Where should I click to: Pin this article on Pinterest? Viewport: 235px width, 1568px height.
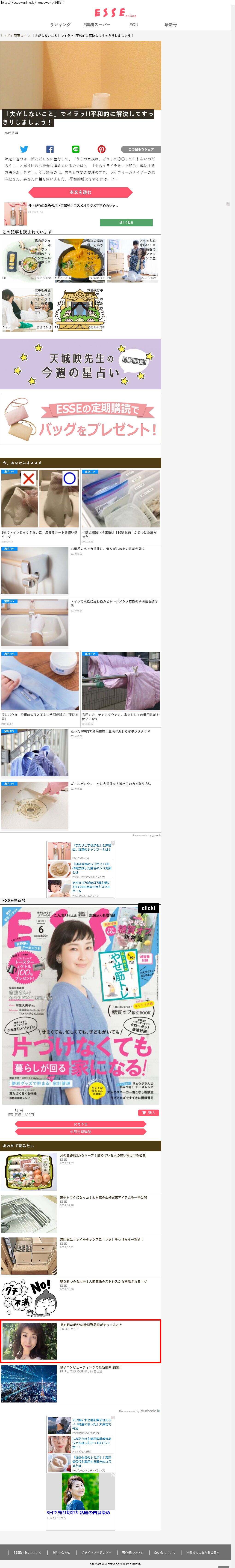[101, 149]
